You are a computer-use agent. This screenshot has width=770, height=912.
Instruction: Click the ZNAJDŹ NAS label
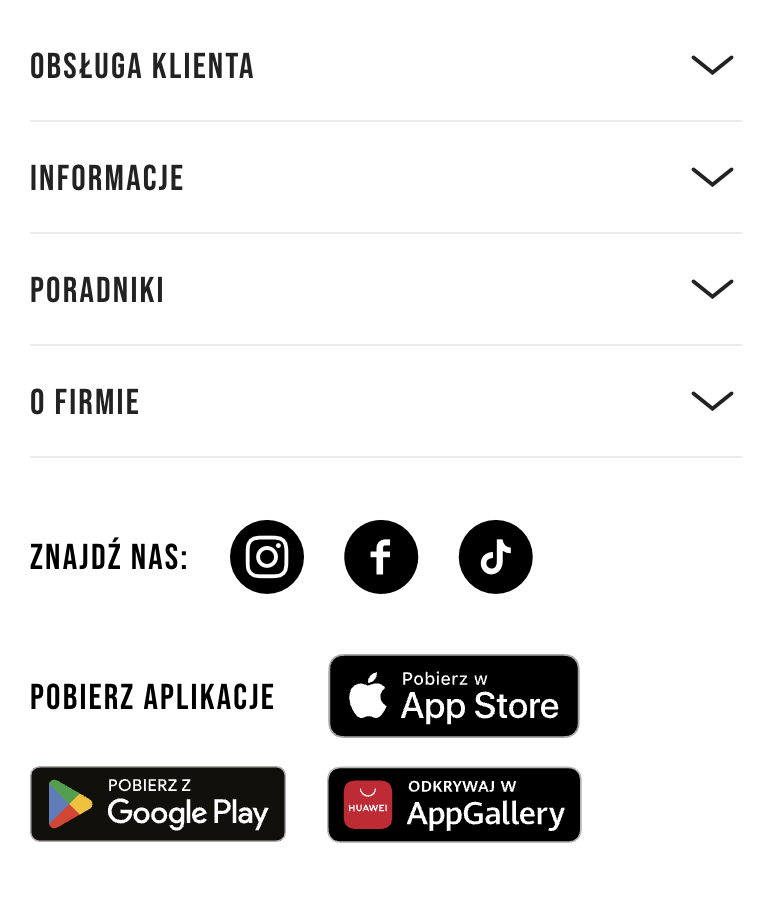coord(109,557)
